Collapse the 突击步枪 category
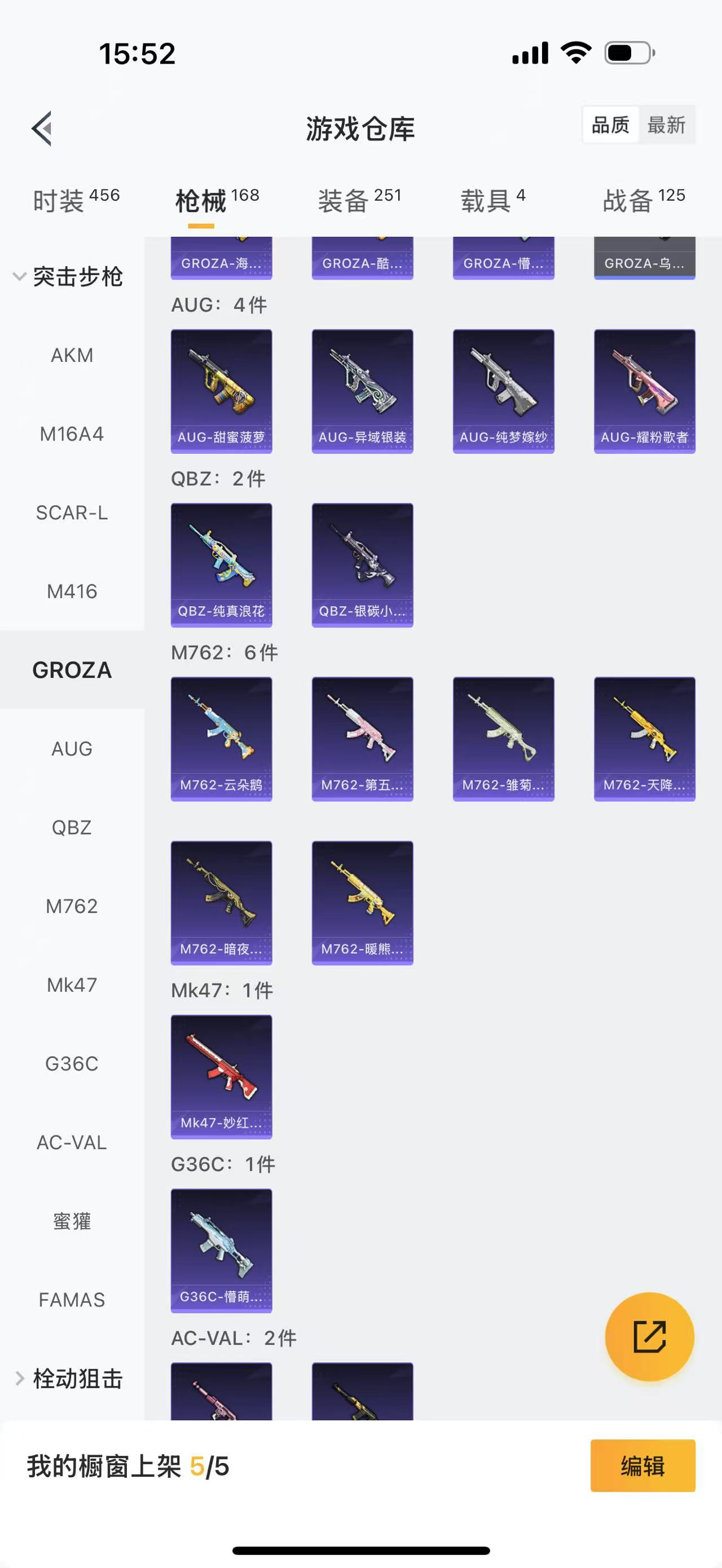The width and height of the screenshot is (722, 1568). (68, 276)
